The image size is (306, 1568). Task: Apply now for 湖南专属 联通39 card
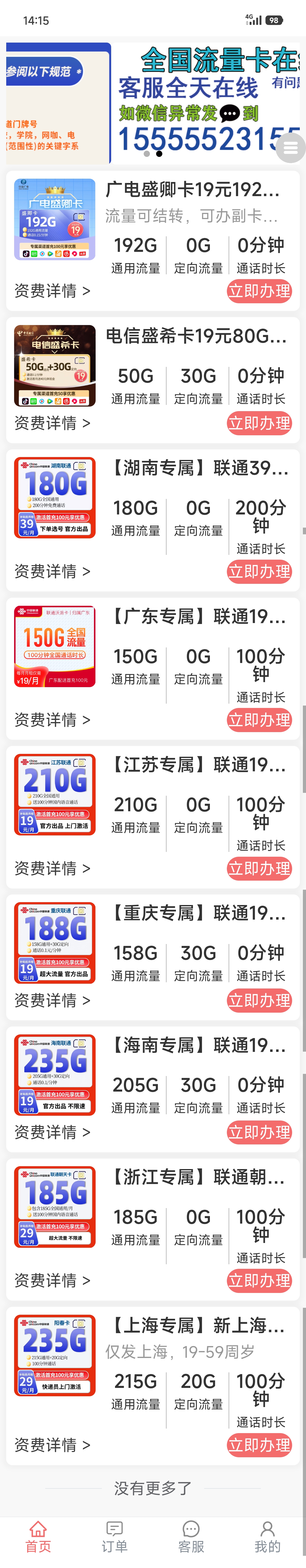click(259, 572)
